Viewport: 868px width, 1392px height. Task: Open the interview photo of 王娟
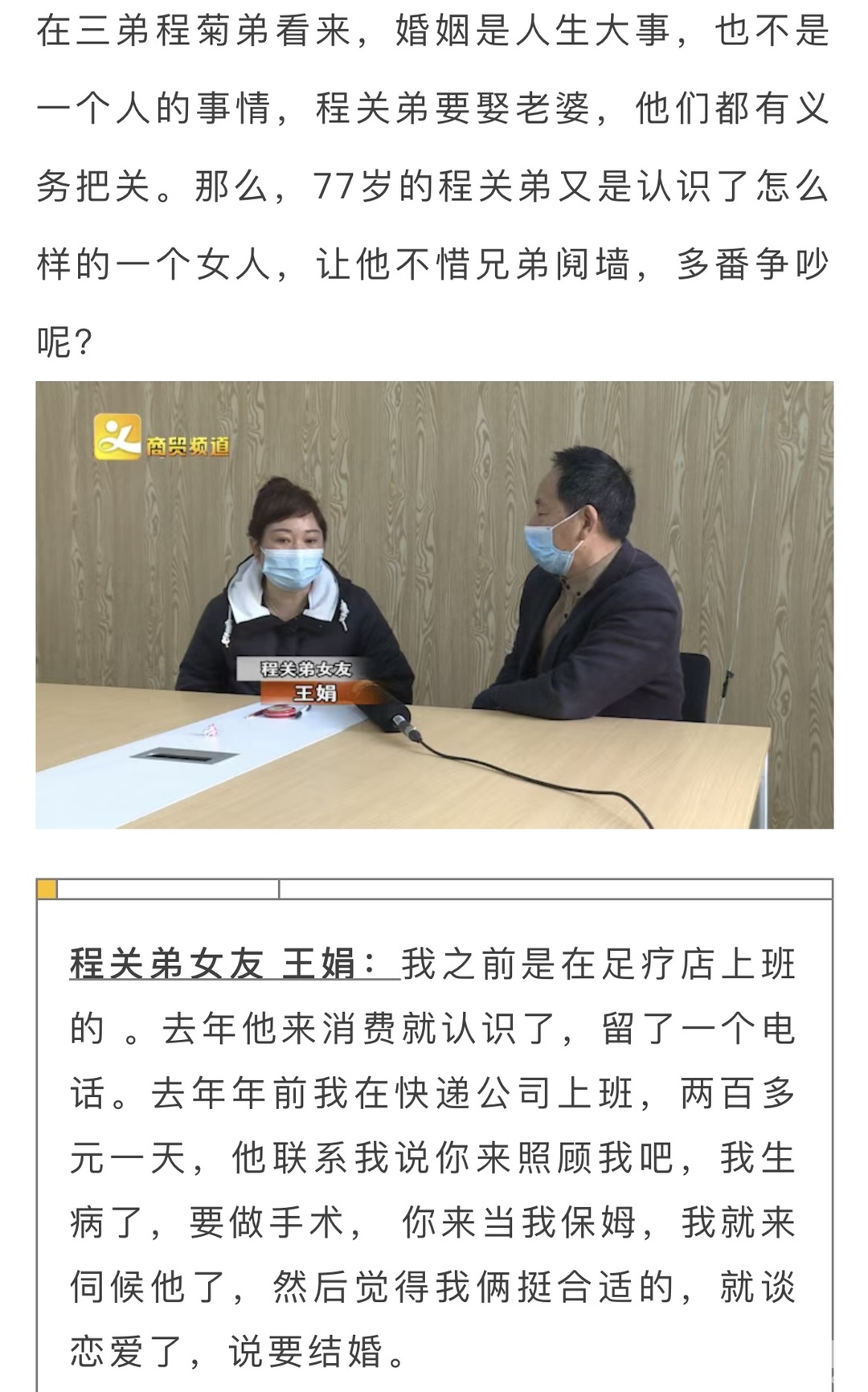click(x=434, y=604)
